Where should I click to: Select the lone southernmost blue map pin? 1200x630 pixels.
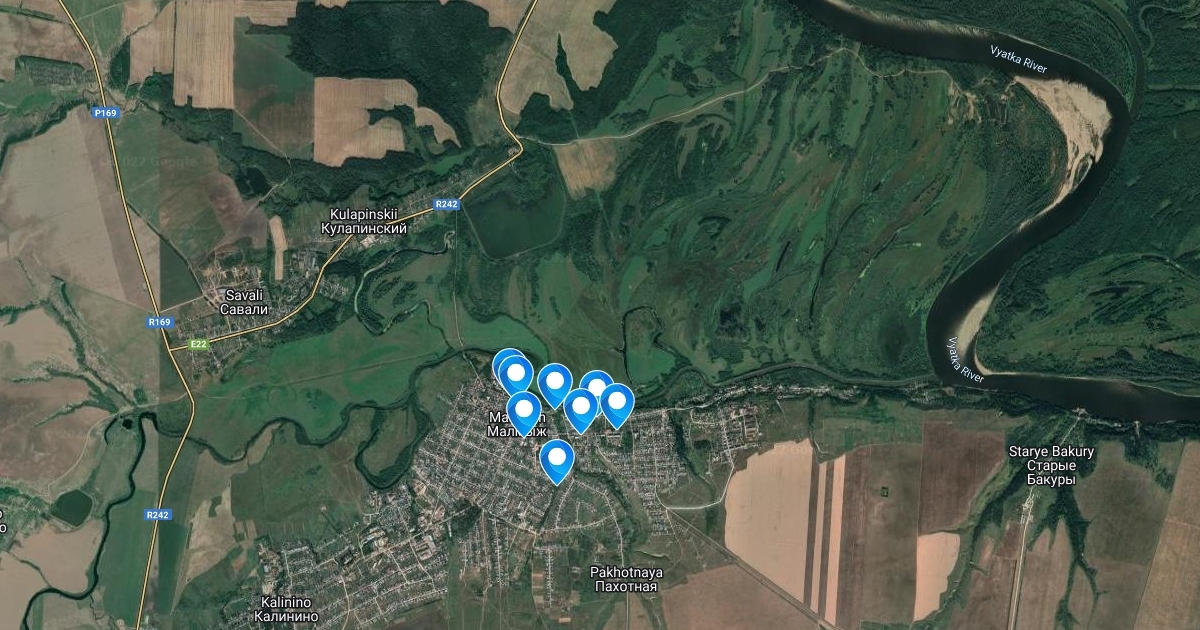coord(556,458)
